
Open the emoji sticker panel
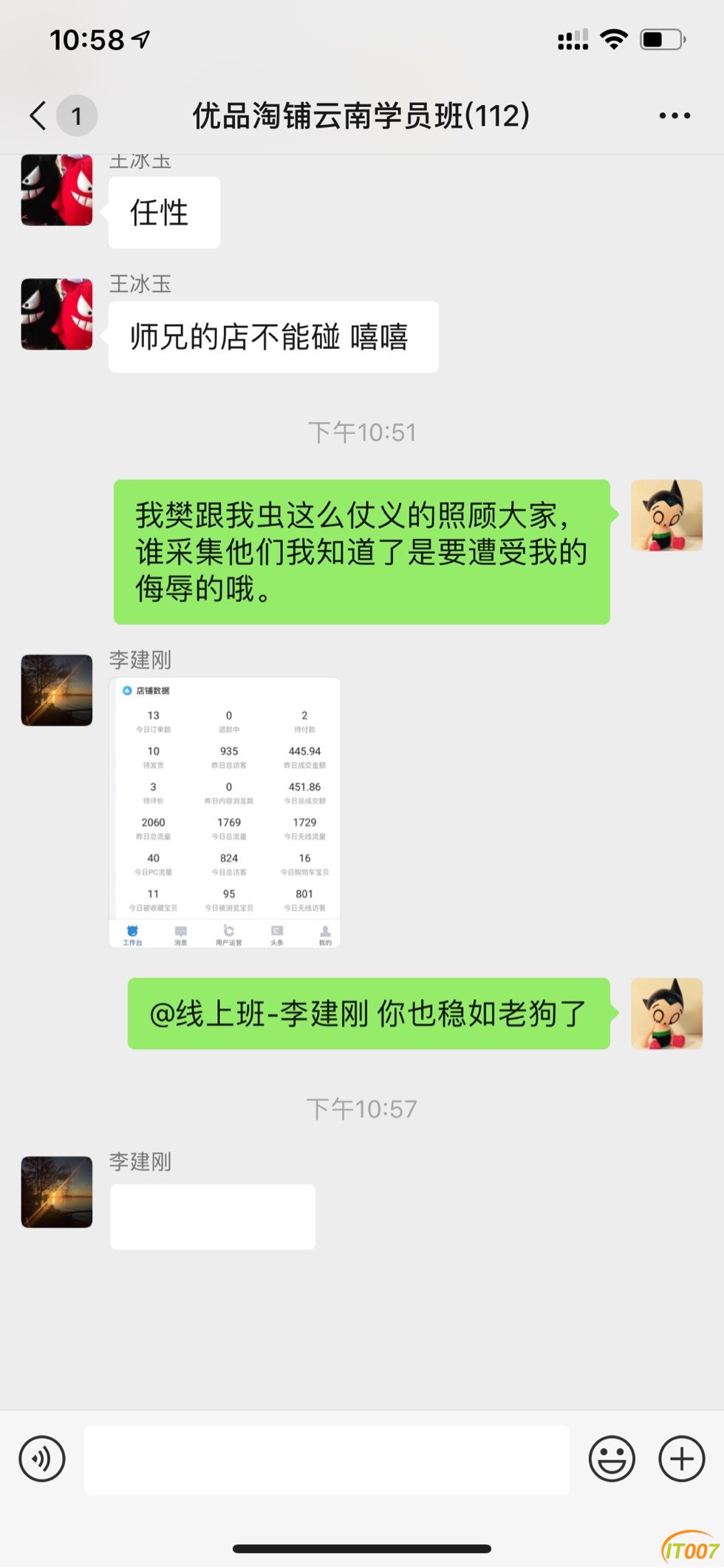point(612,1459)
